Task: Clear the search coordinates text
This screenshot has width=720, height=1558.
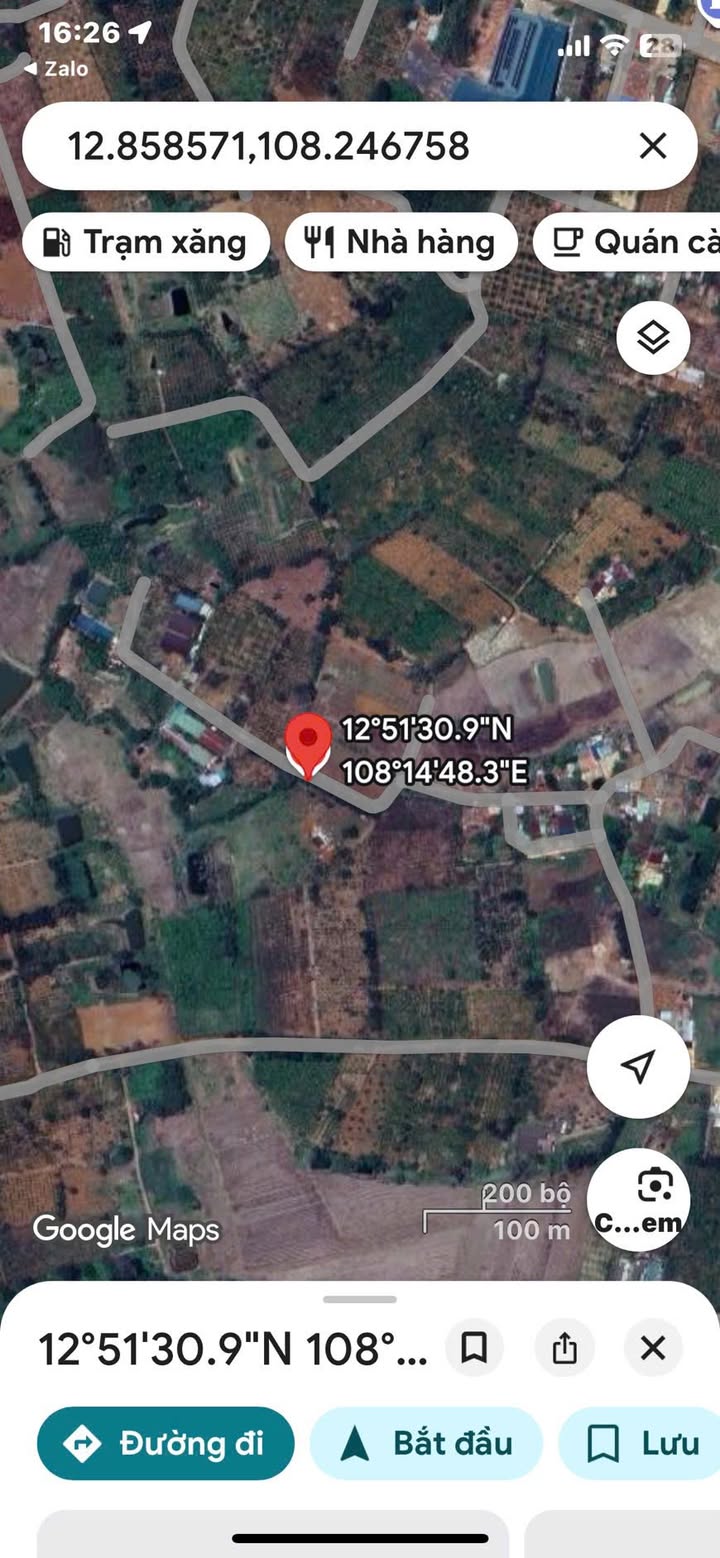Action: (652, 147)
